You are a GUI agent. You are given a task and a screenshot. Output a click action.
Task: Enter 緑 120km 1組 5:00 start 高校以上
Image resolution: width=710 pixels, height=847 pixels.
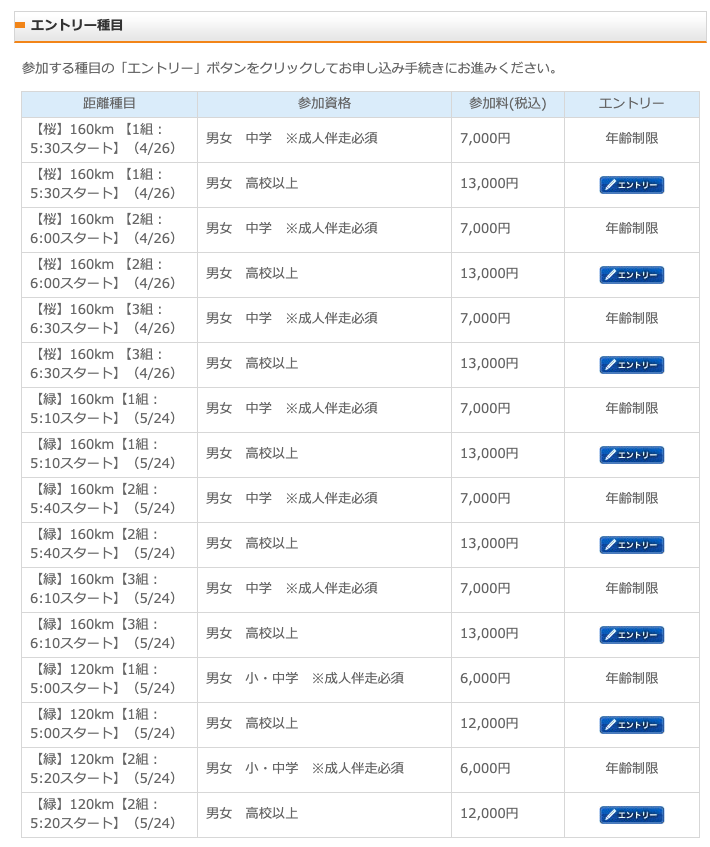pyautogui.click(x=631, y=724)
